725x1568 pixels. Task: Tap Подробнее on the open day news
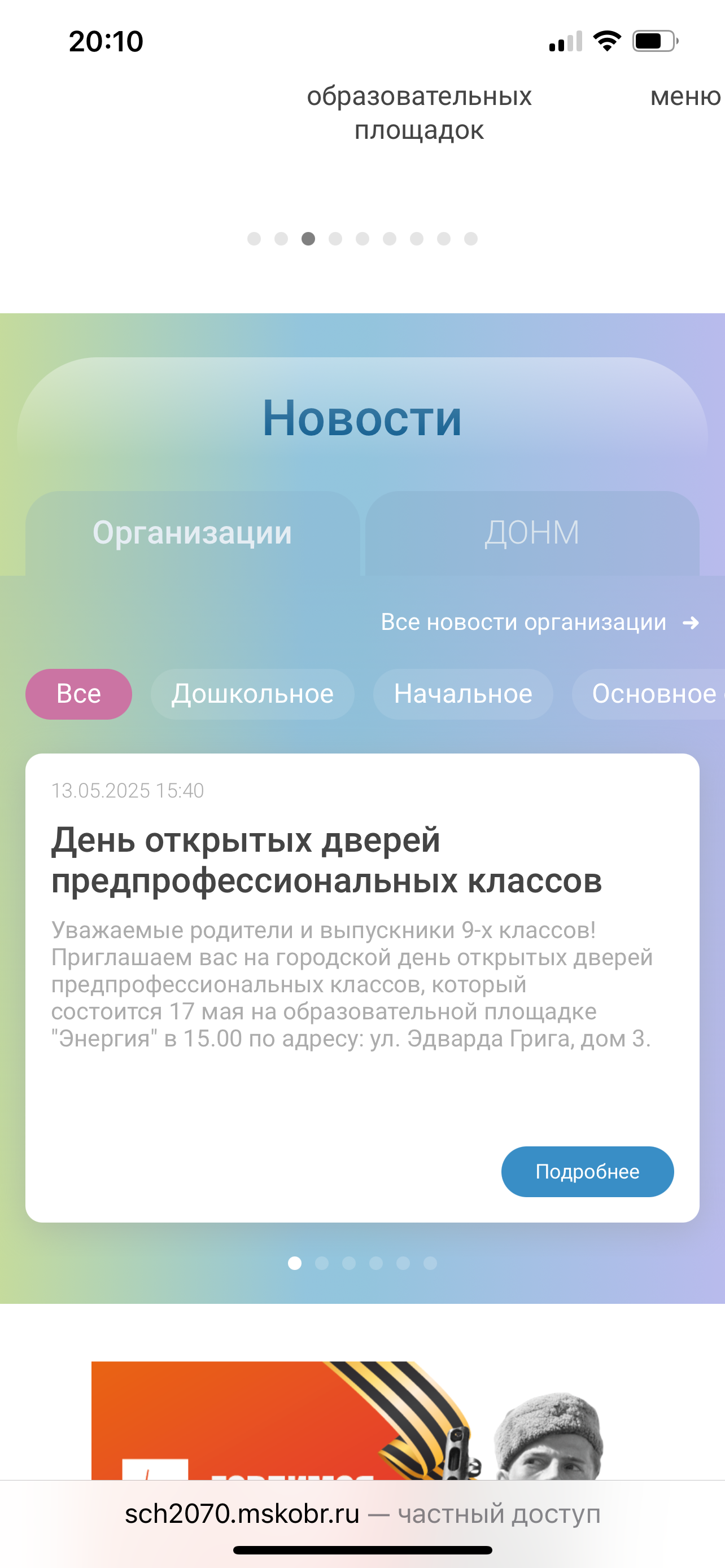pos(587,1172)
